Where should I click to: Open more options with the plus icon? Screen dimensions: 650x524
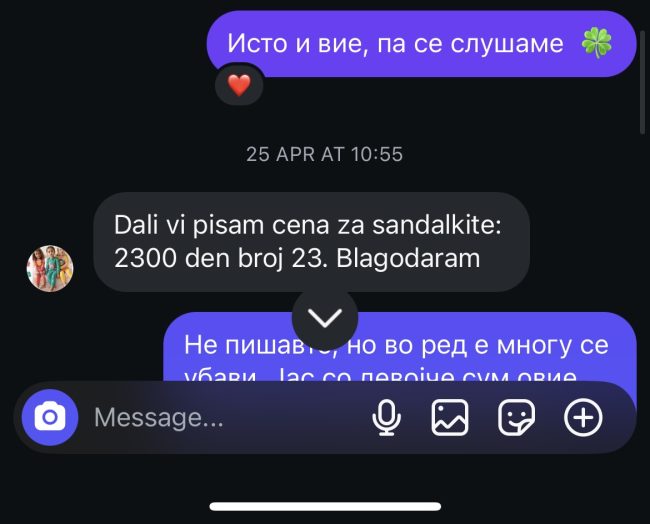click(584, 417)
